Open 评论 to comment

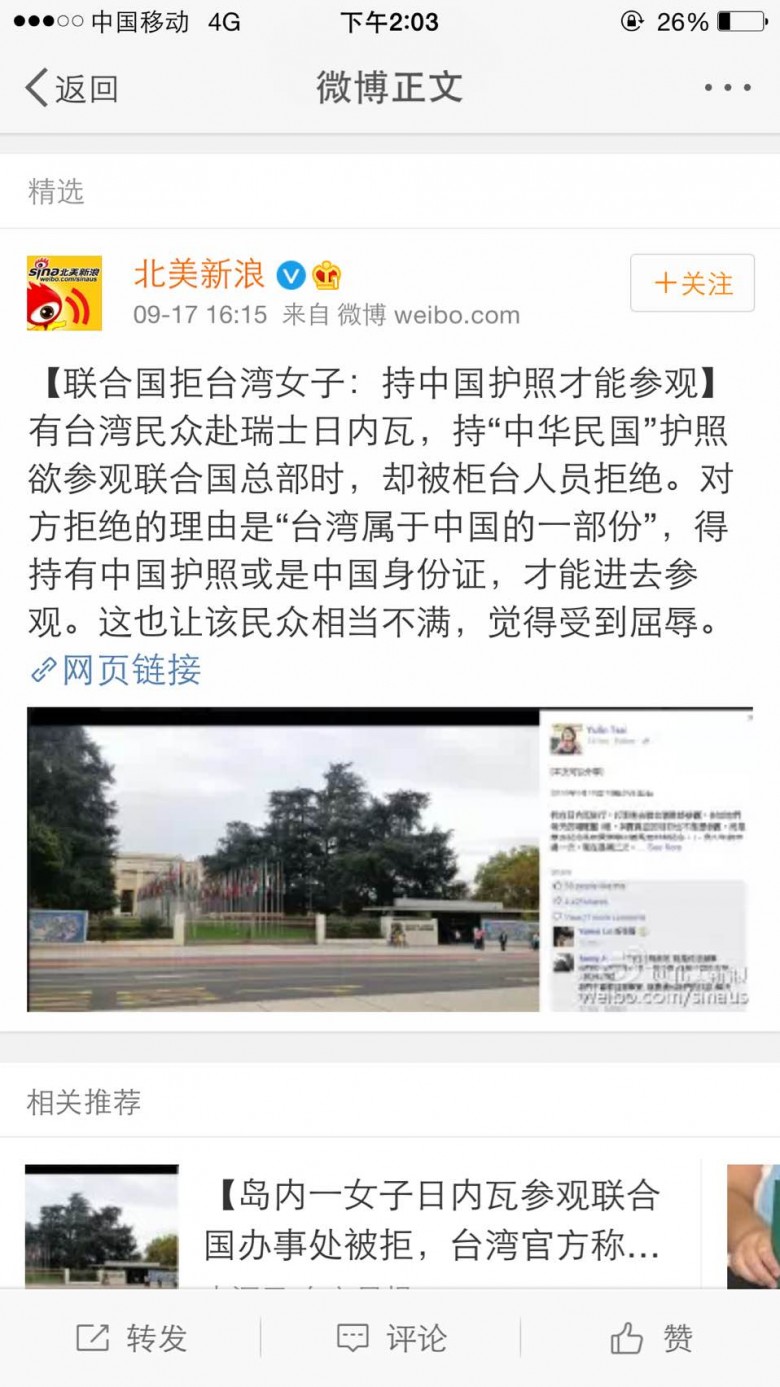[x=391, y=1338]
